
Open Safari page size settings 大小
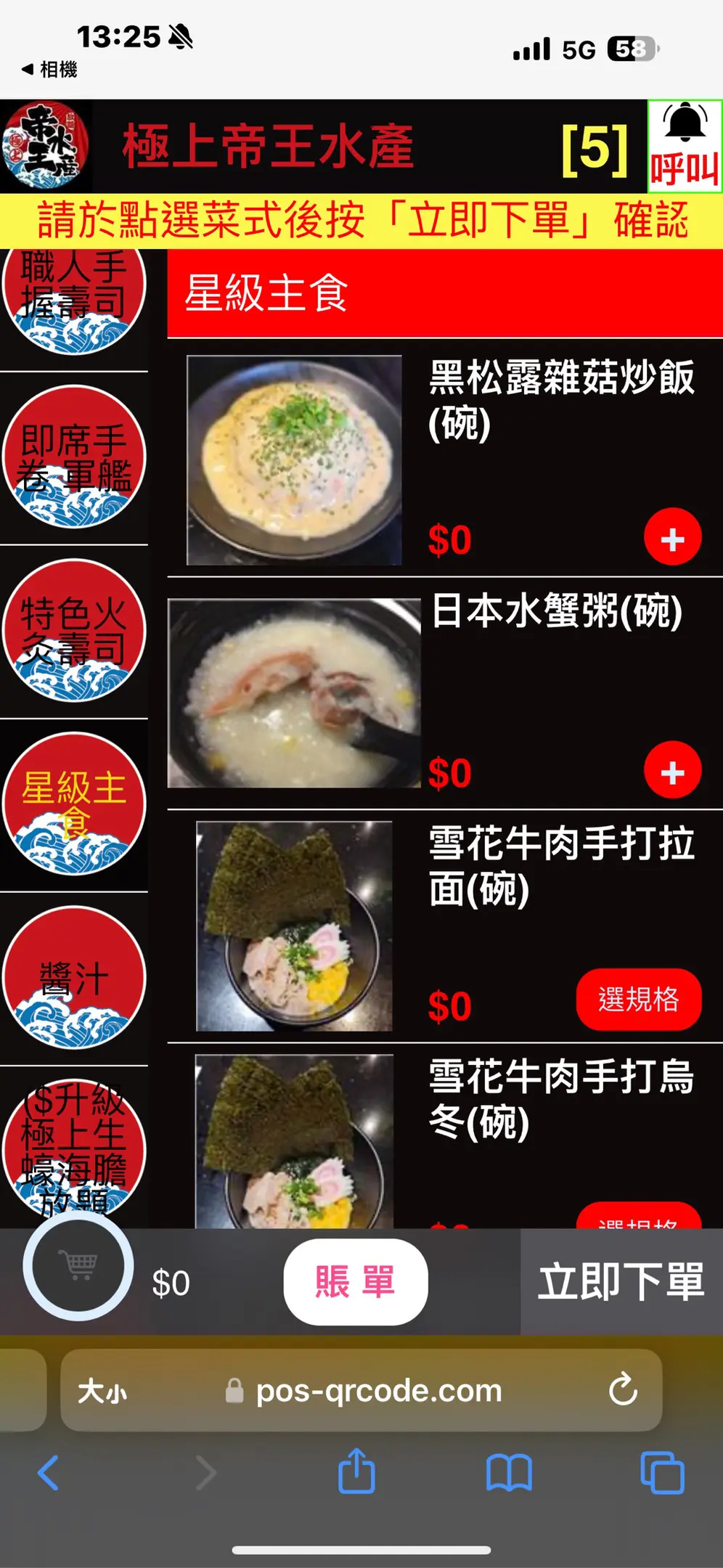(102, 1391)
